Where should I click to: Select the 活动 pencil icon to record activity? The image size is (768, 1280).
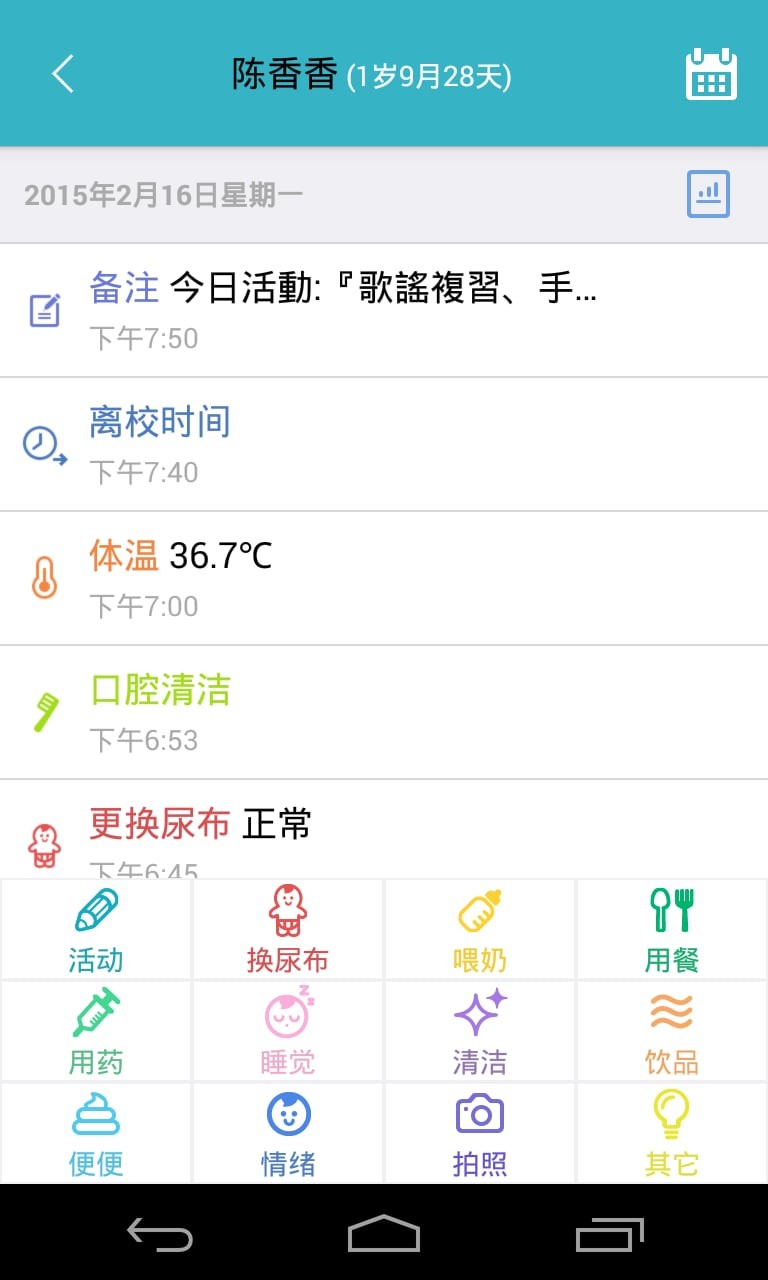click(x=96, y=928)
